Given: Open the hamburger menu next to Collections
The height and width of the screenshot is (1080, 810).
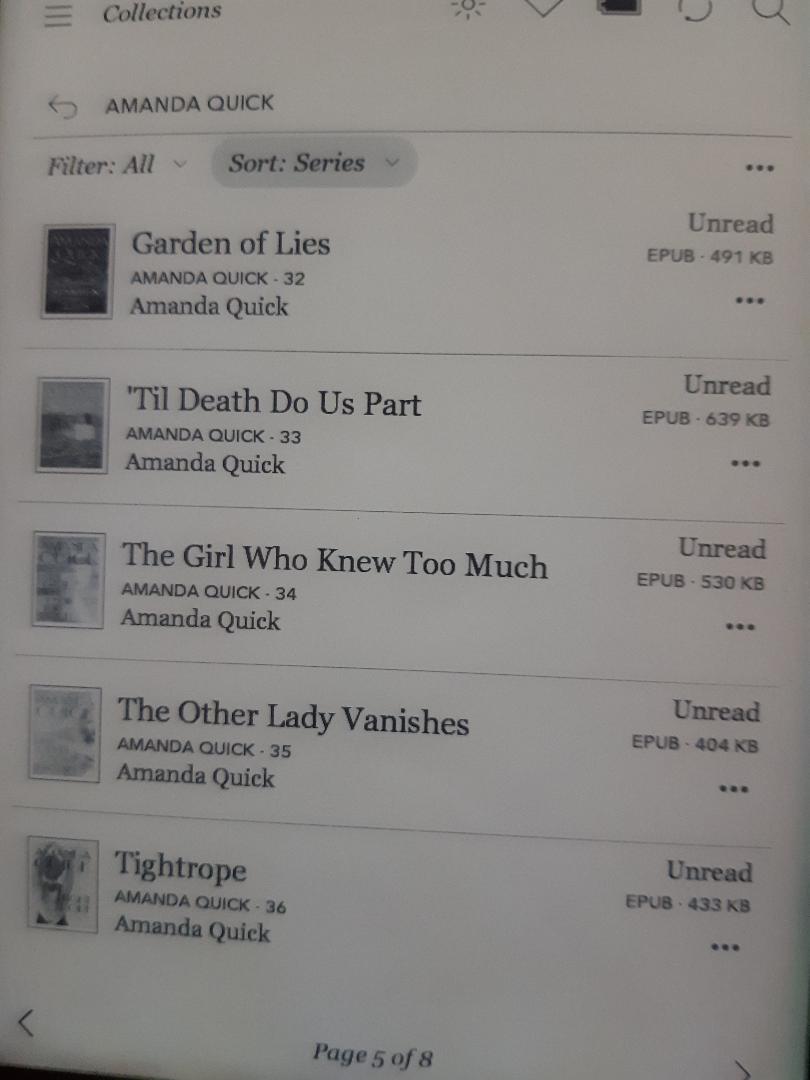Looking at the screenshot, I should 59,15.
